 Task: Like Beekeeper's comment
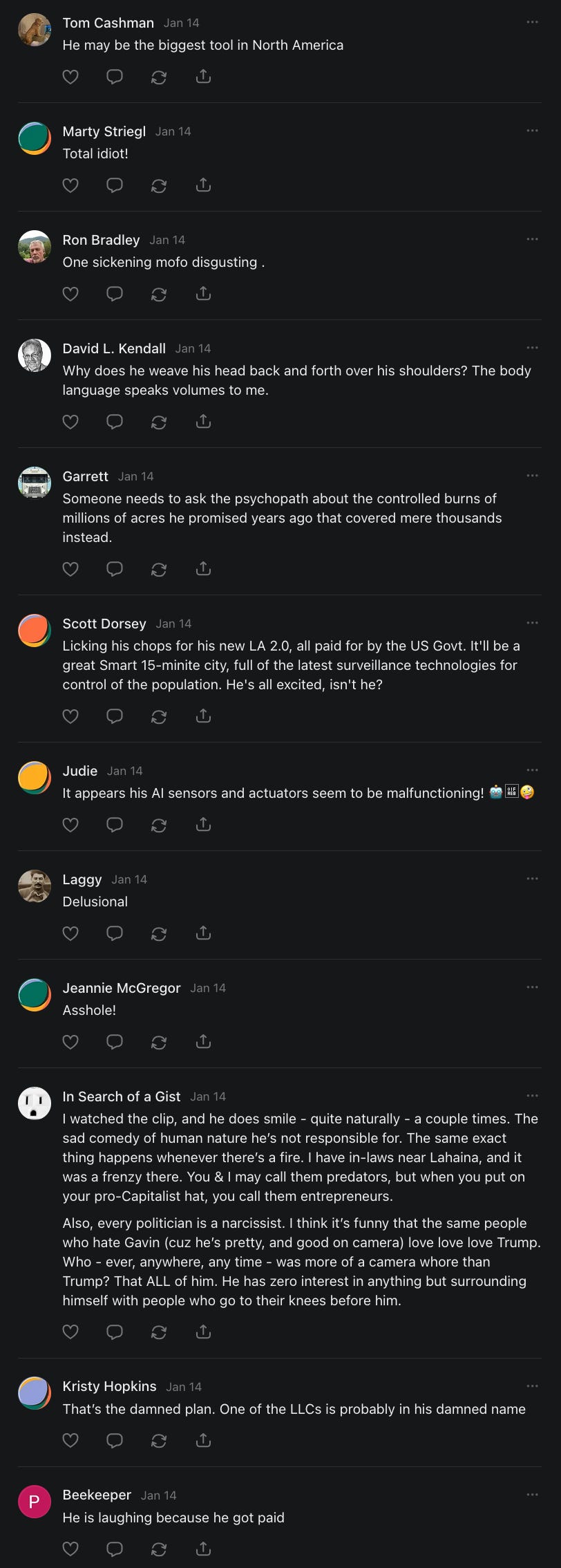coord(70,1549)
